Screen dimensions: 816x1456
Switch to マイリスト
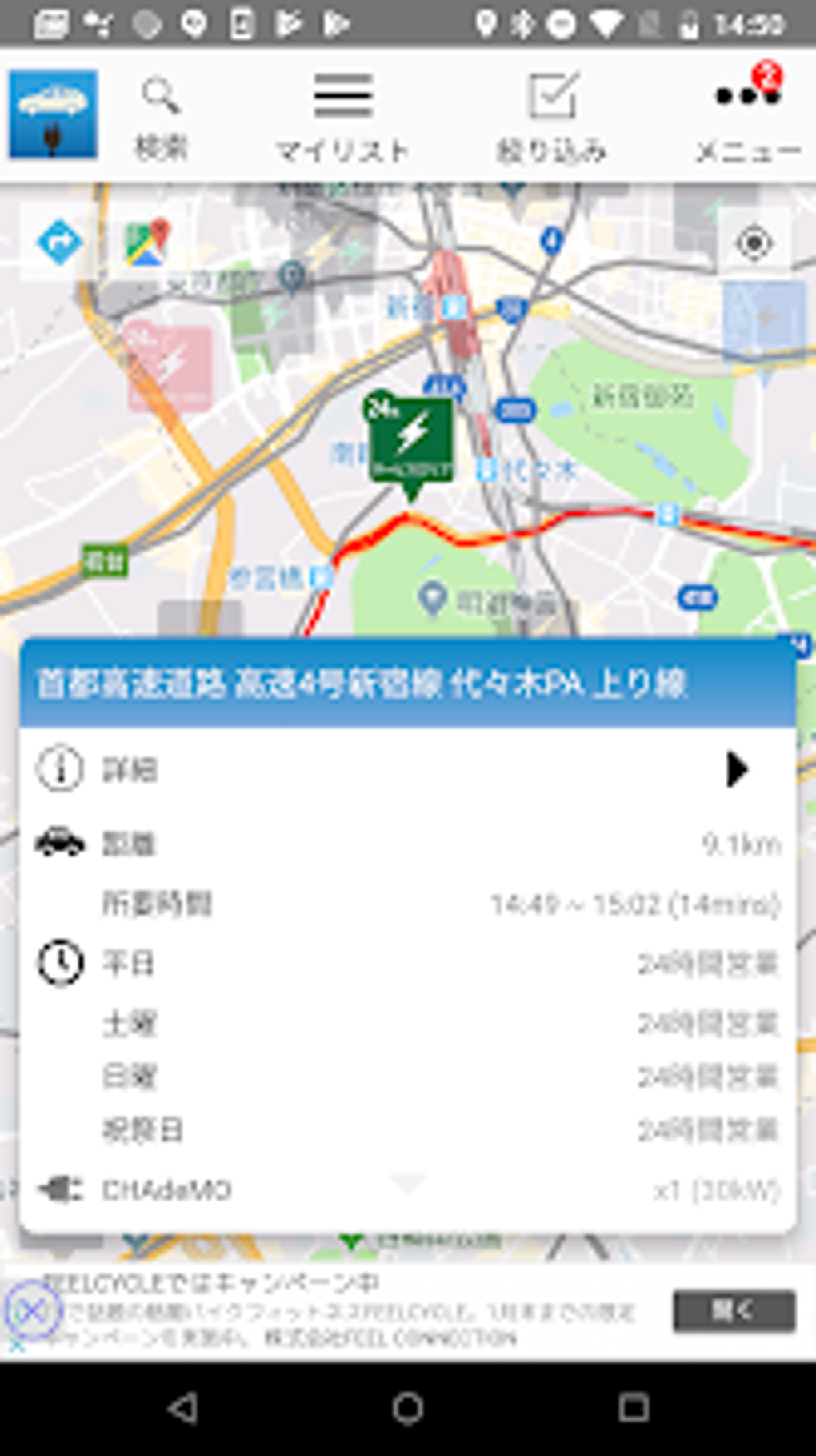coord(342,112)
